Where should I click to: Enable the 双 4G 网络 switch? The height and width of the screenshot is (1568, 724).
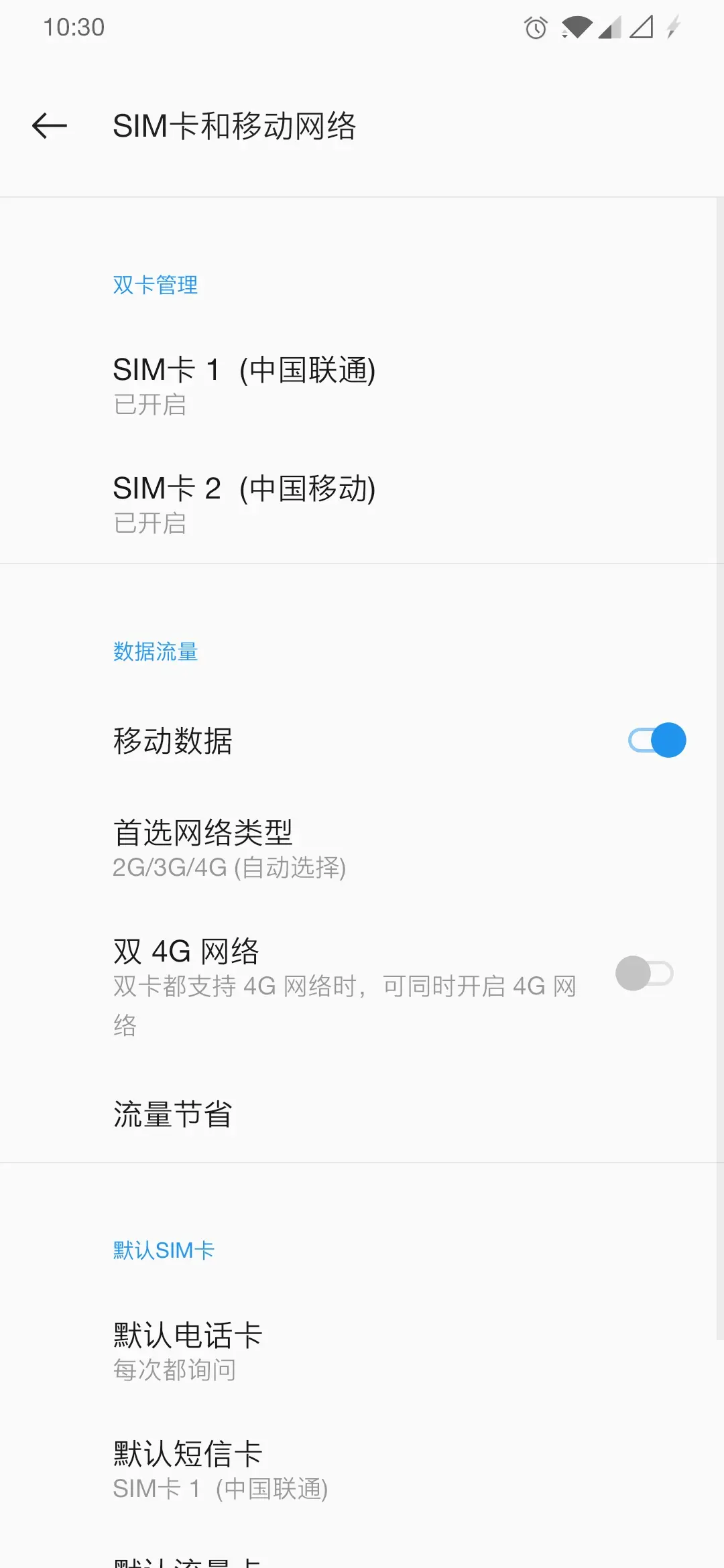(644, 974)
